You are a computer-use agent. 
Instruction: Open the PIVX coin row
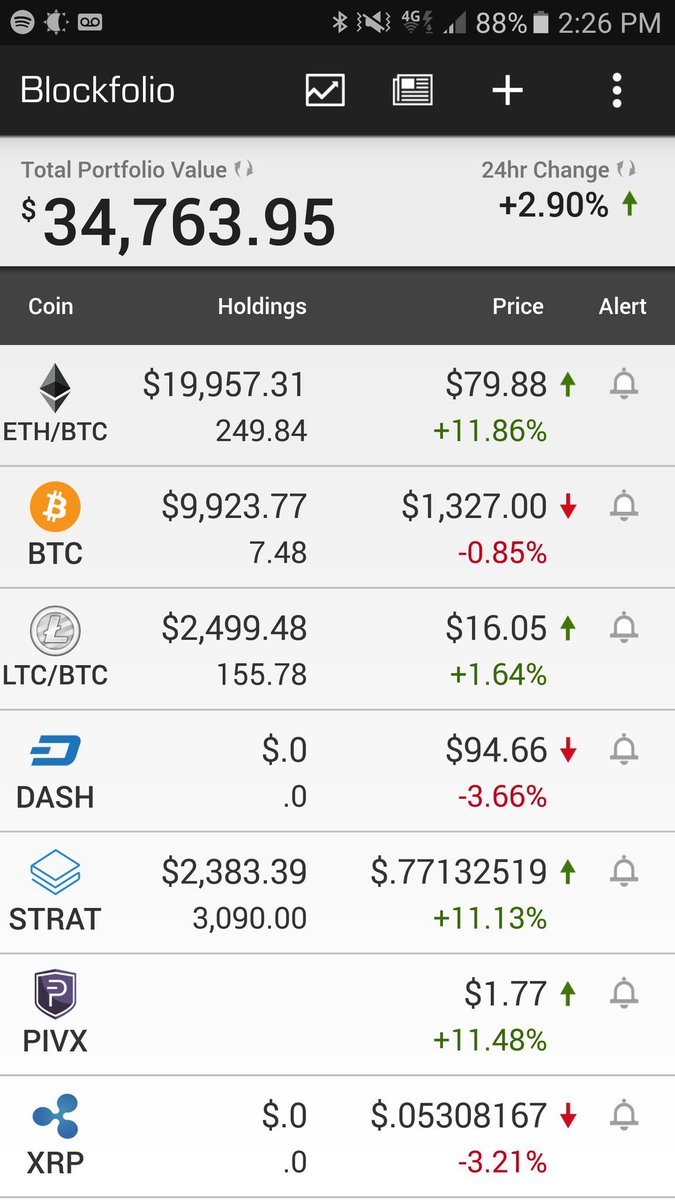(x=337, y=1016)
